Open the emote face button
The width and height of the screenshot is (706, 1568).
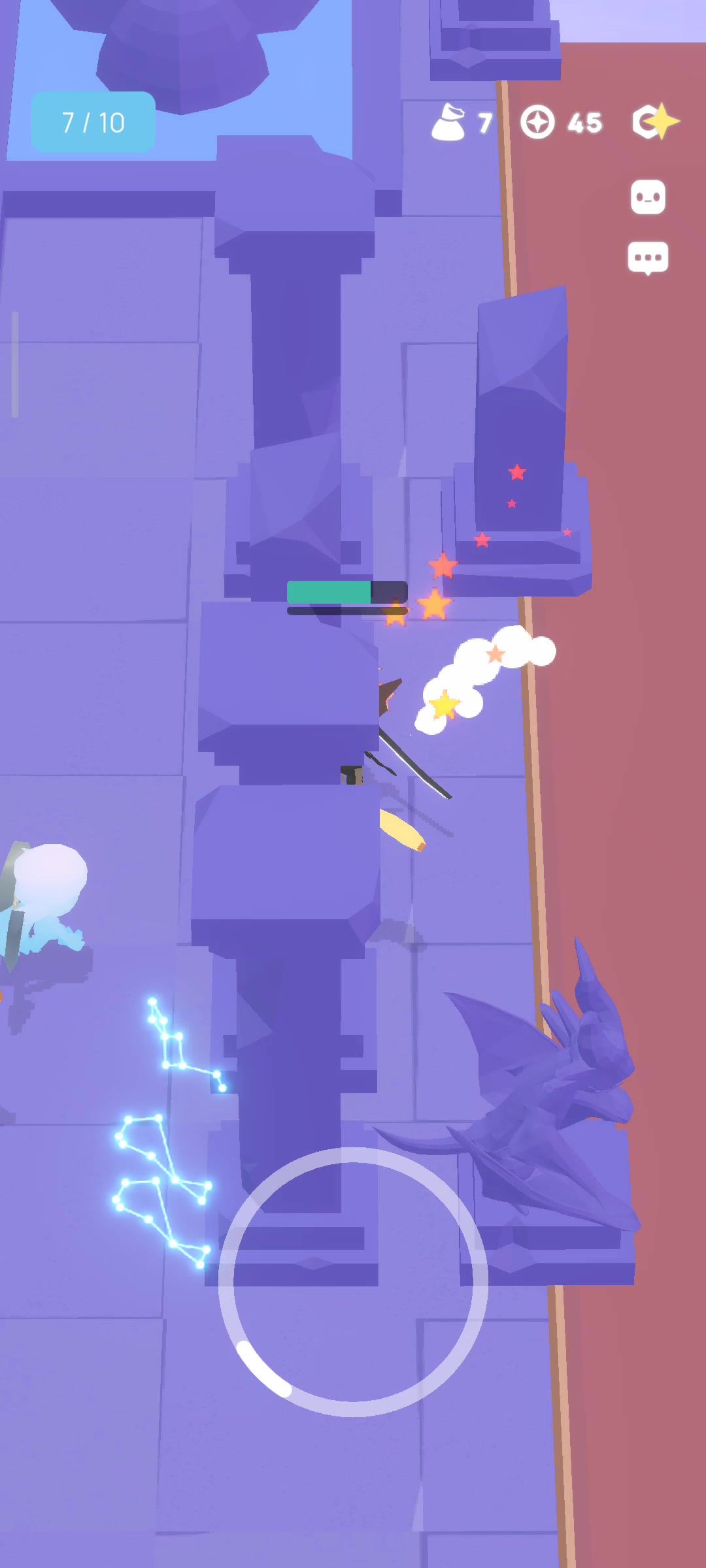pos(648,197)
